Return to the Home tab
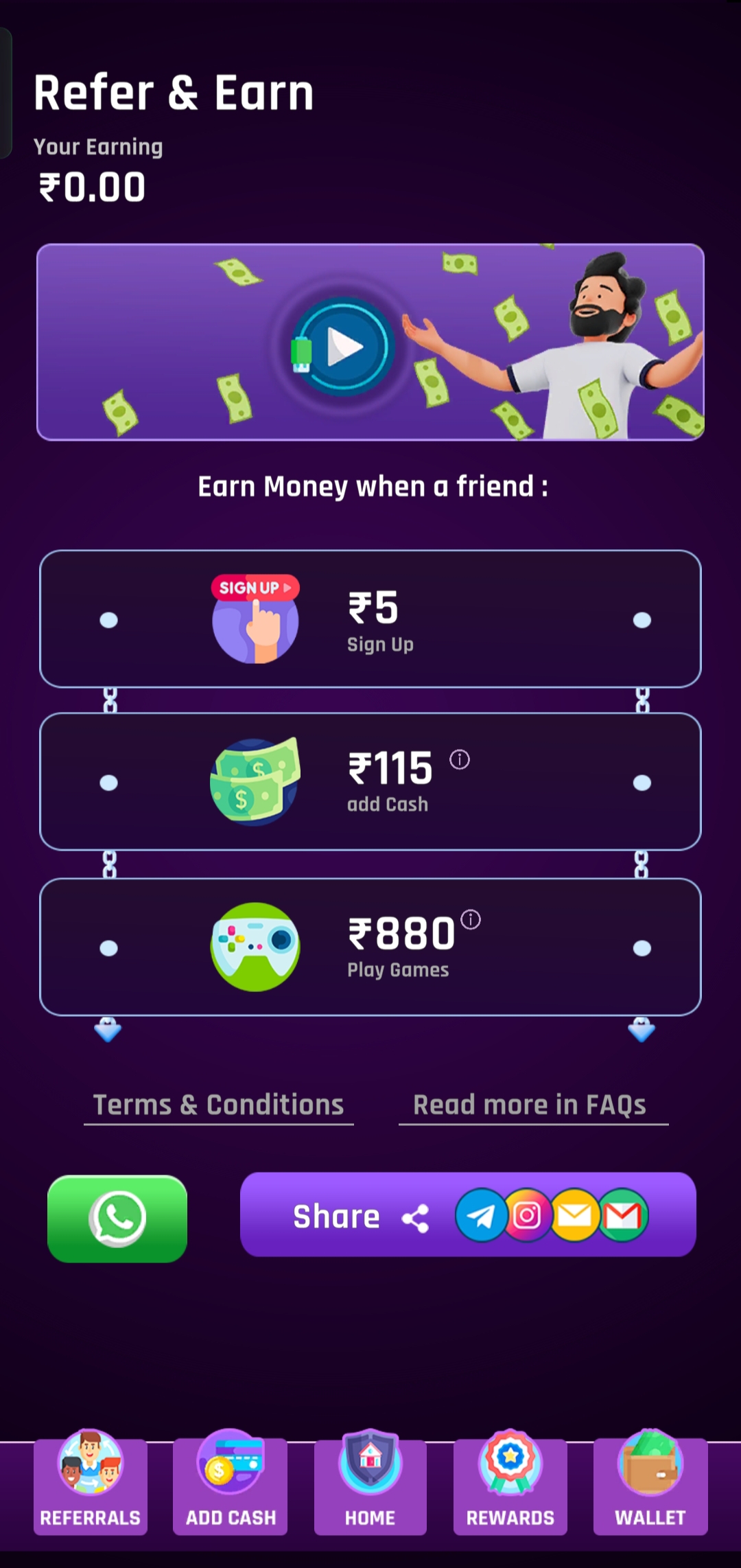Viewport: 741px width, 1568px height. [370, 1481]
